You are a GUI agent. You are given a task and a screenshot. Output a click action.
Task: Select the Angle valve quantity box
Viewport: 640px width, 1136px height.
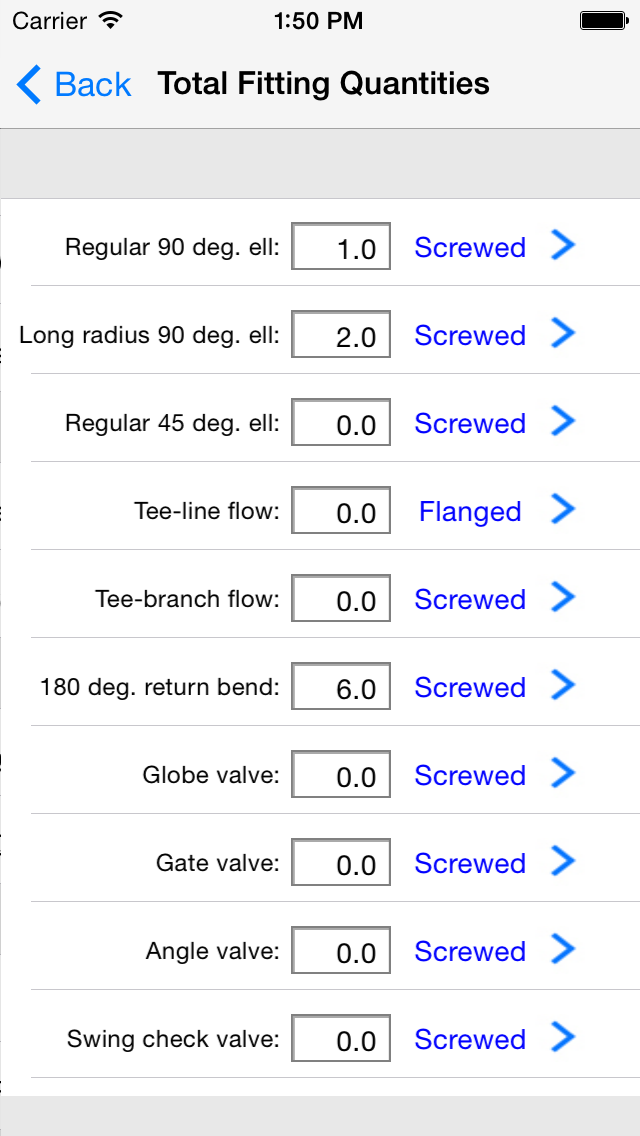[341, 951]
